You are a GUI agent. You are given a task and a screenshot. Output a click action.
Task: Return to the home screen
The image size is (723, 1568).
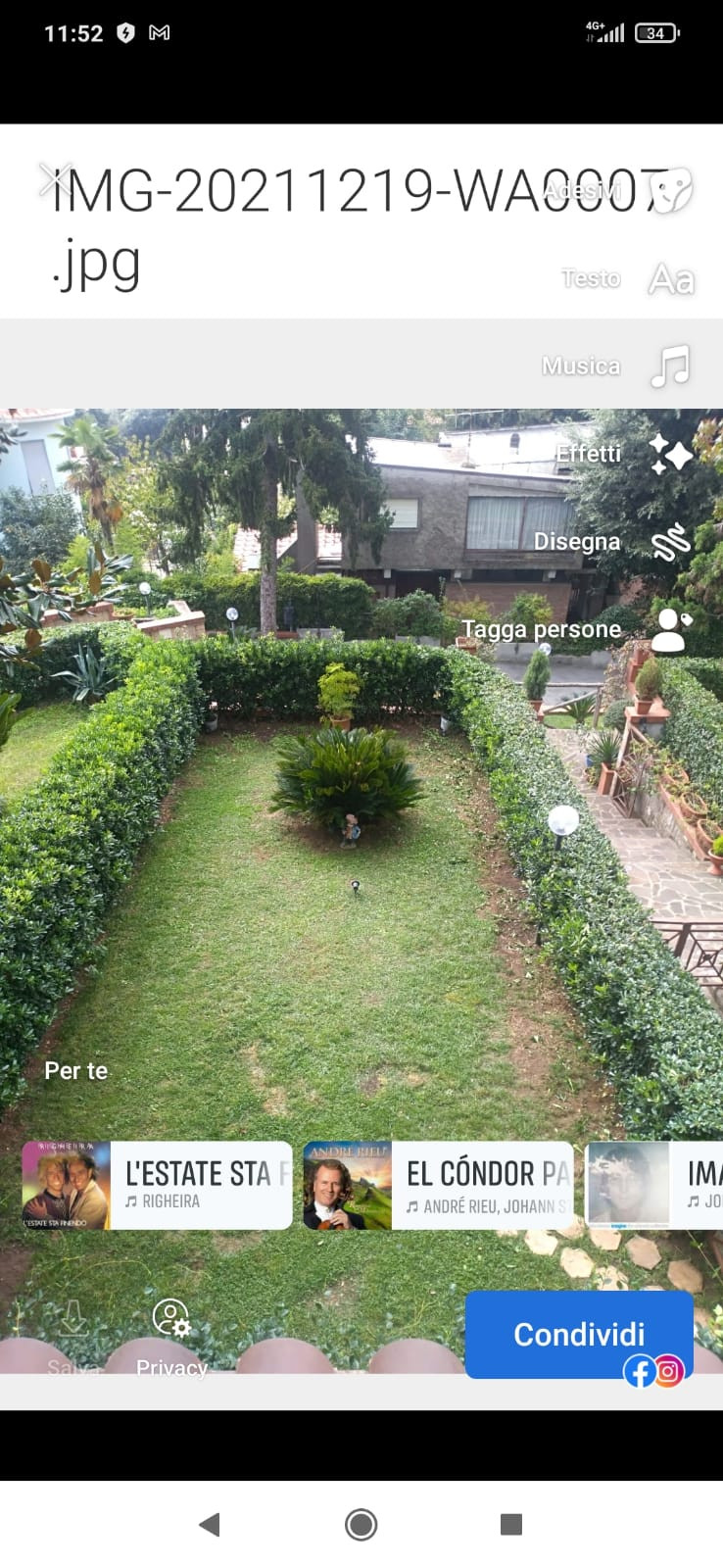click(x=361, y=1524)
